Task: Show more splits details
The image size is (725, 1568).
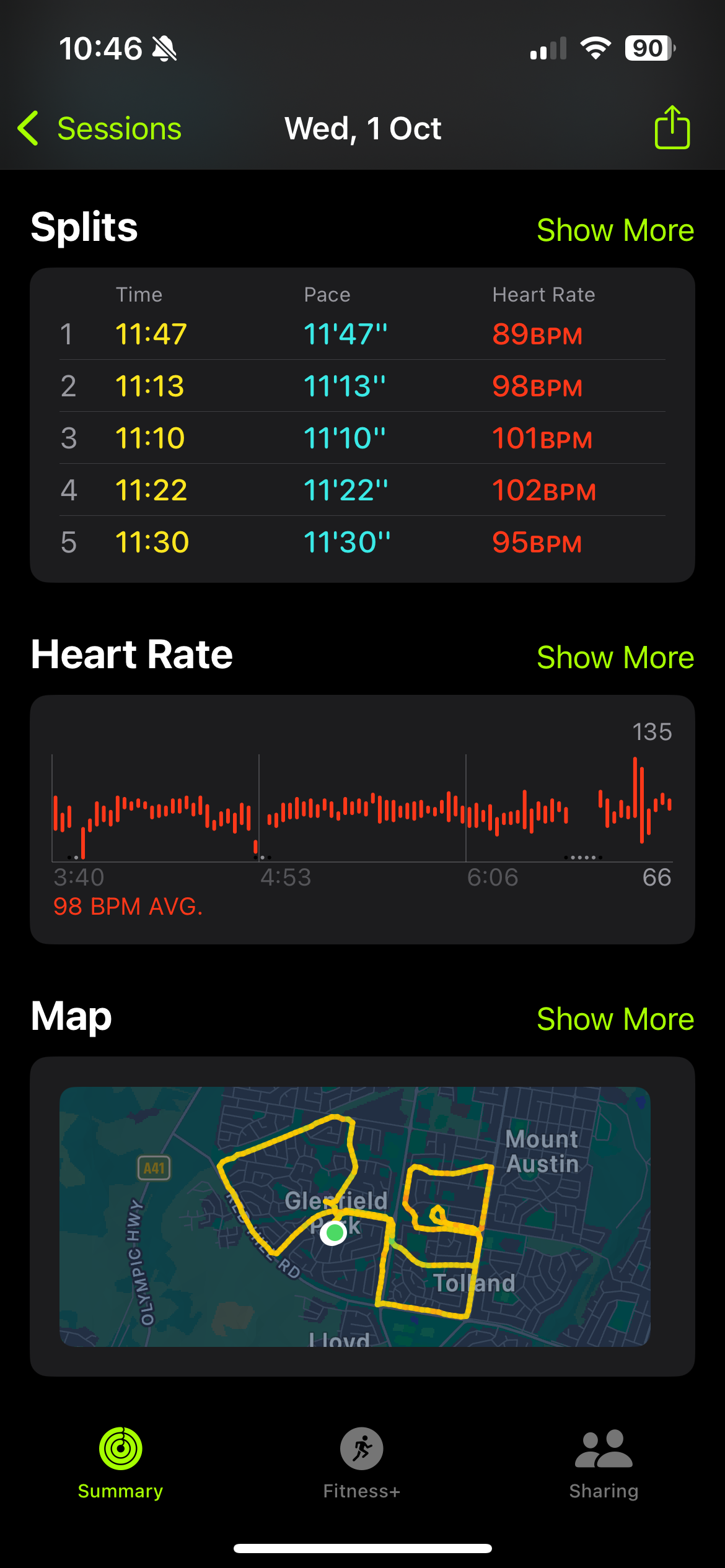Action: click(615, 230)
